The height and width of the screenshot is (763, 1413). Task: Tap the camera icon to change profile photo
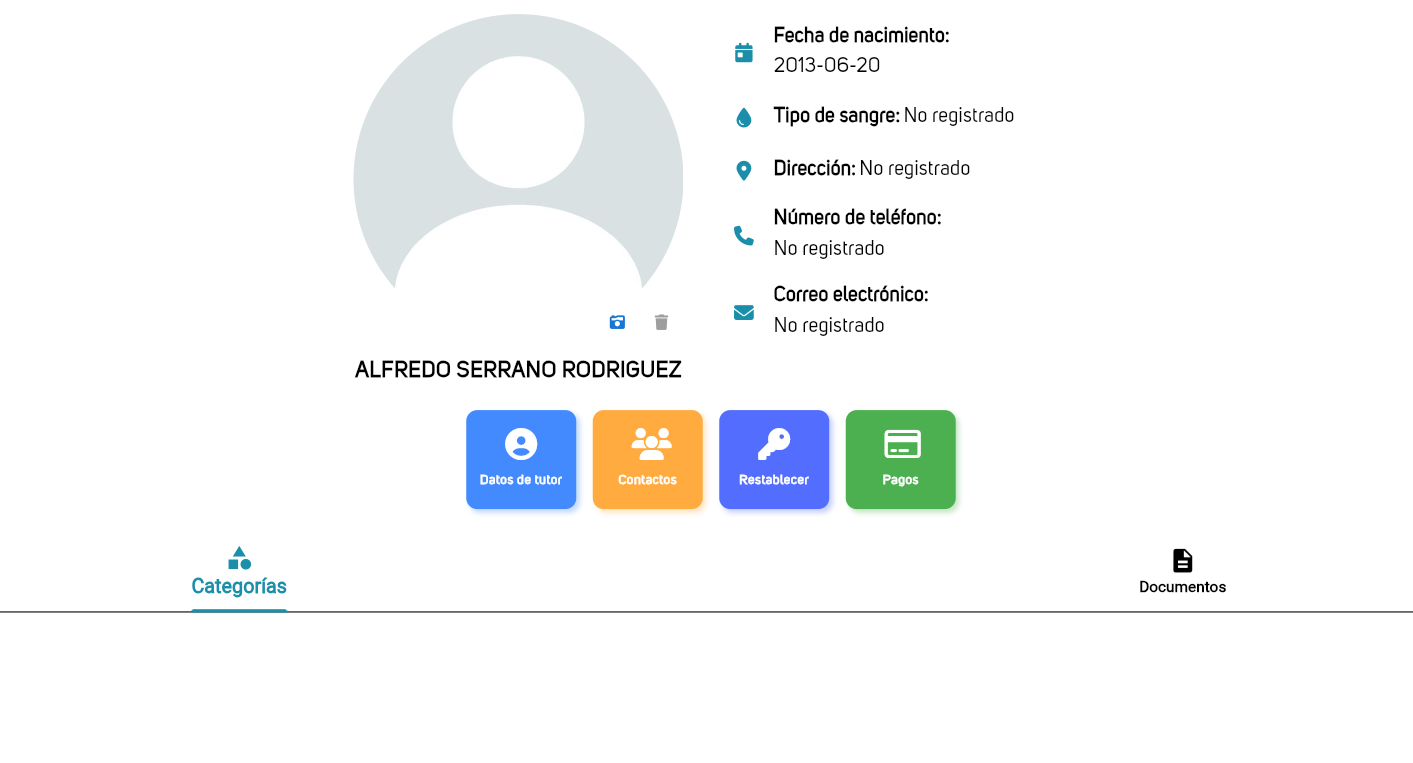coord(617,322)
